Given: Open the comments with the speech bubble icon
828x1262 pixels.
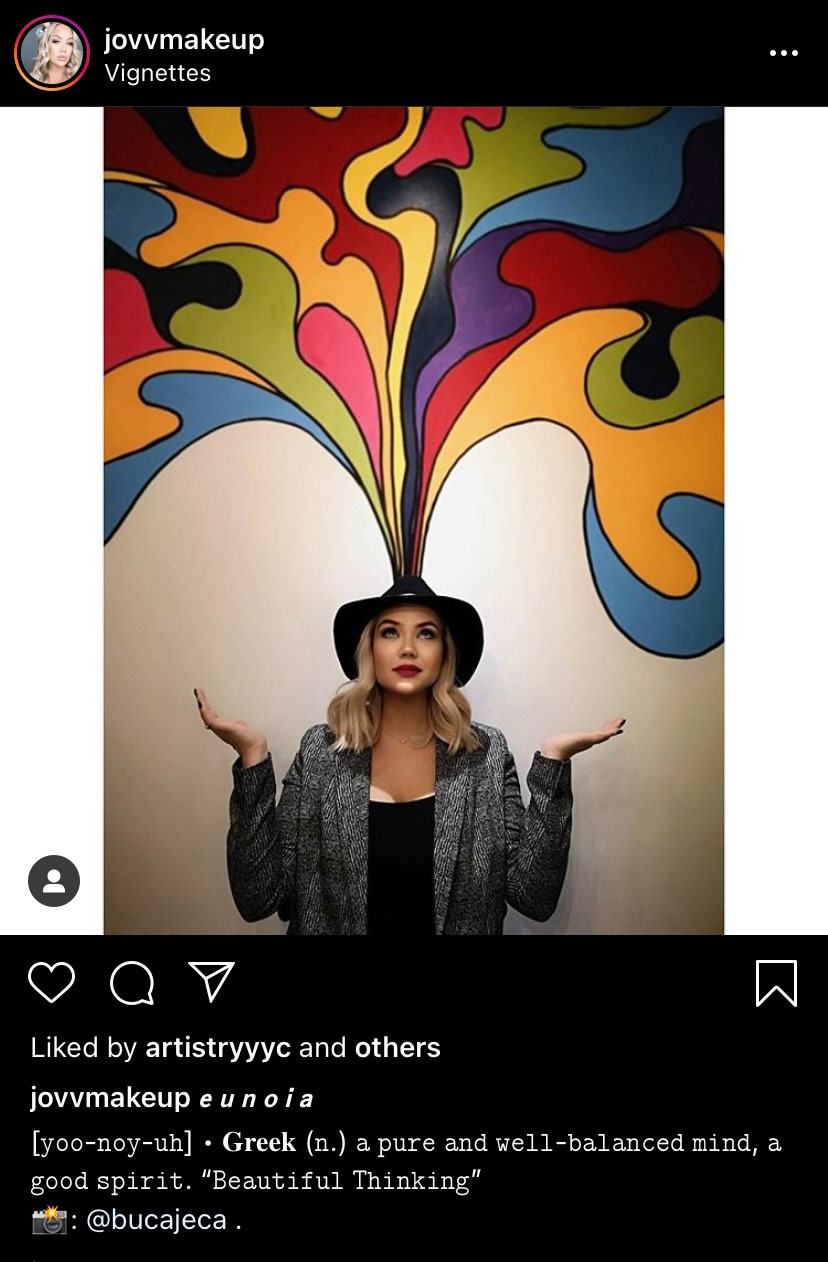Looking at the screenshot, I should coord(132,983).
